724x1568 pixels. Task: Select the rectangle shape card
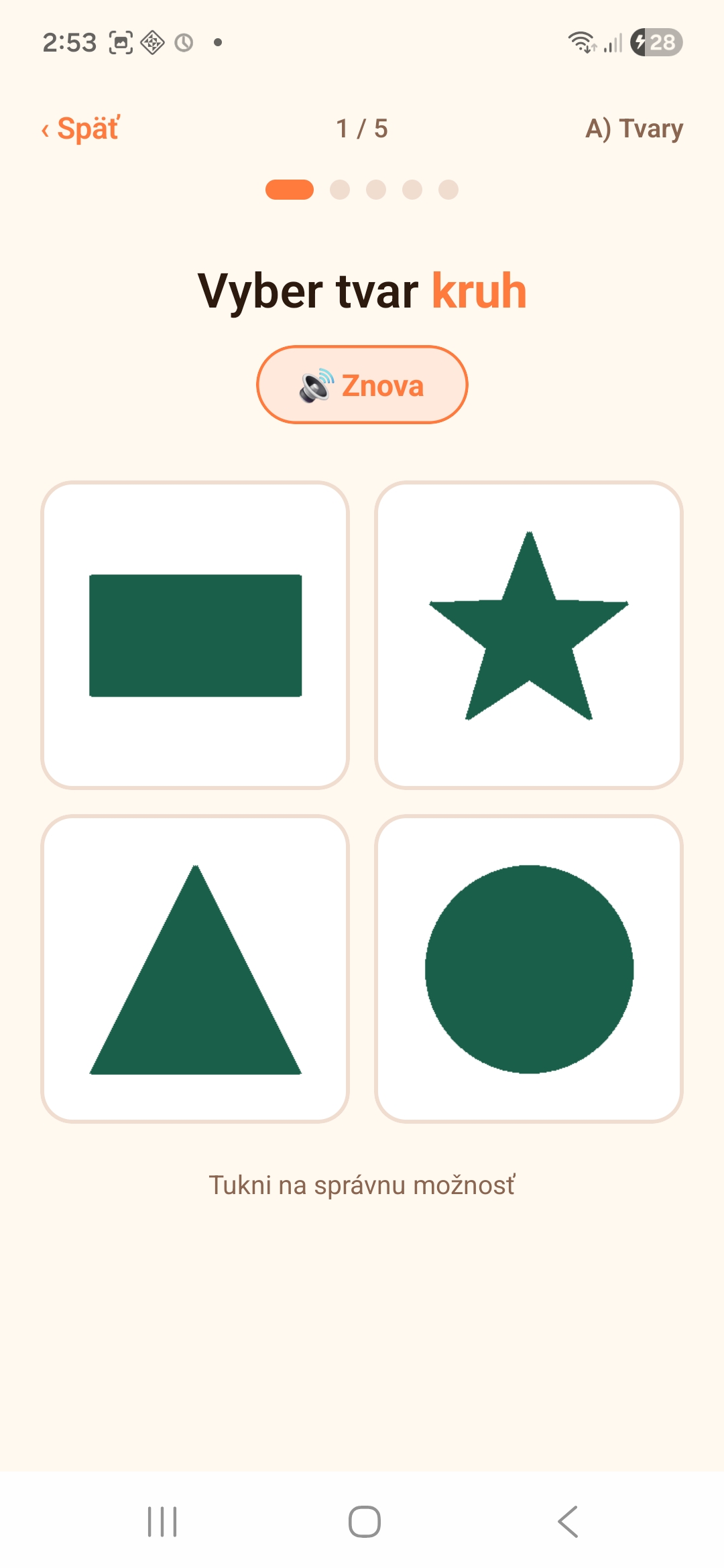click(x=195, y=635)
